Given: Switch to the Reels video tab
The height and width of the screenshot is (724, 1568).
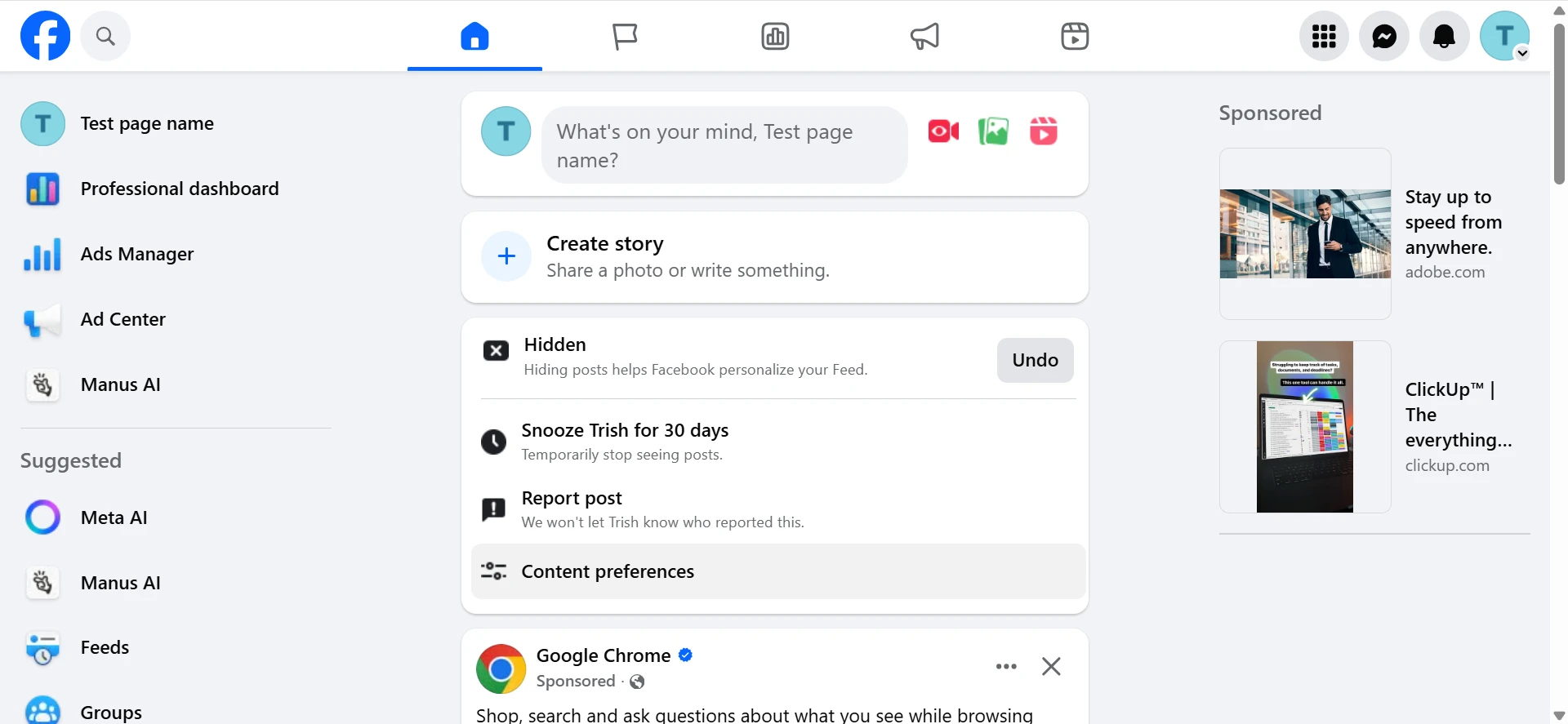Looking at the screenshot, I should (1075, 37).
